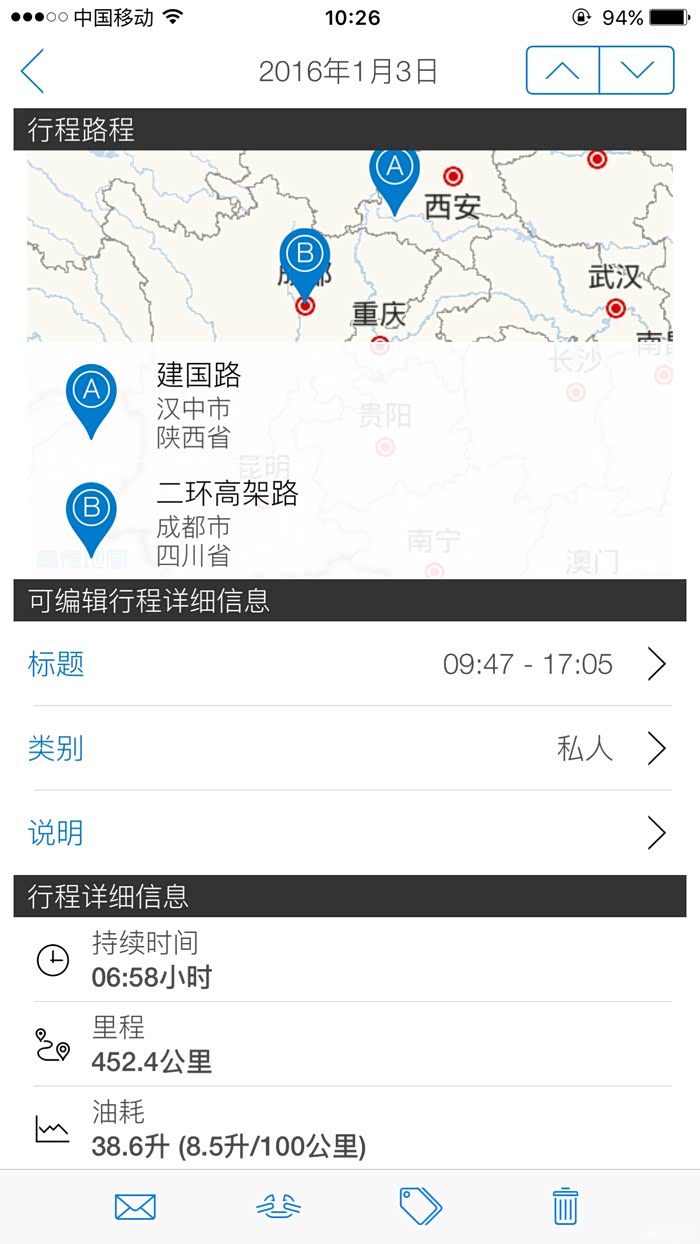Tap the merge trips icon
This screenshot has height=1244, width=700.
click(x=278, y=1207)
